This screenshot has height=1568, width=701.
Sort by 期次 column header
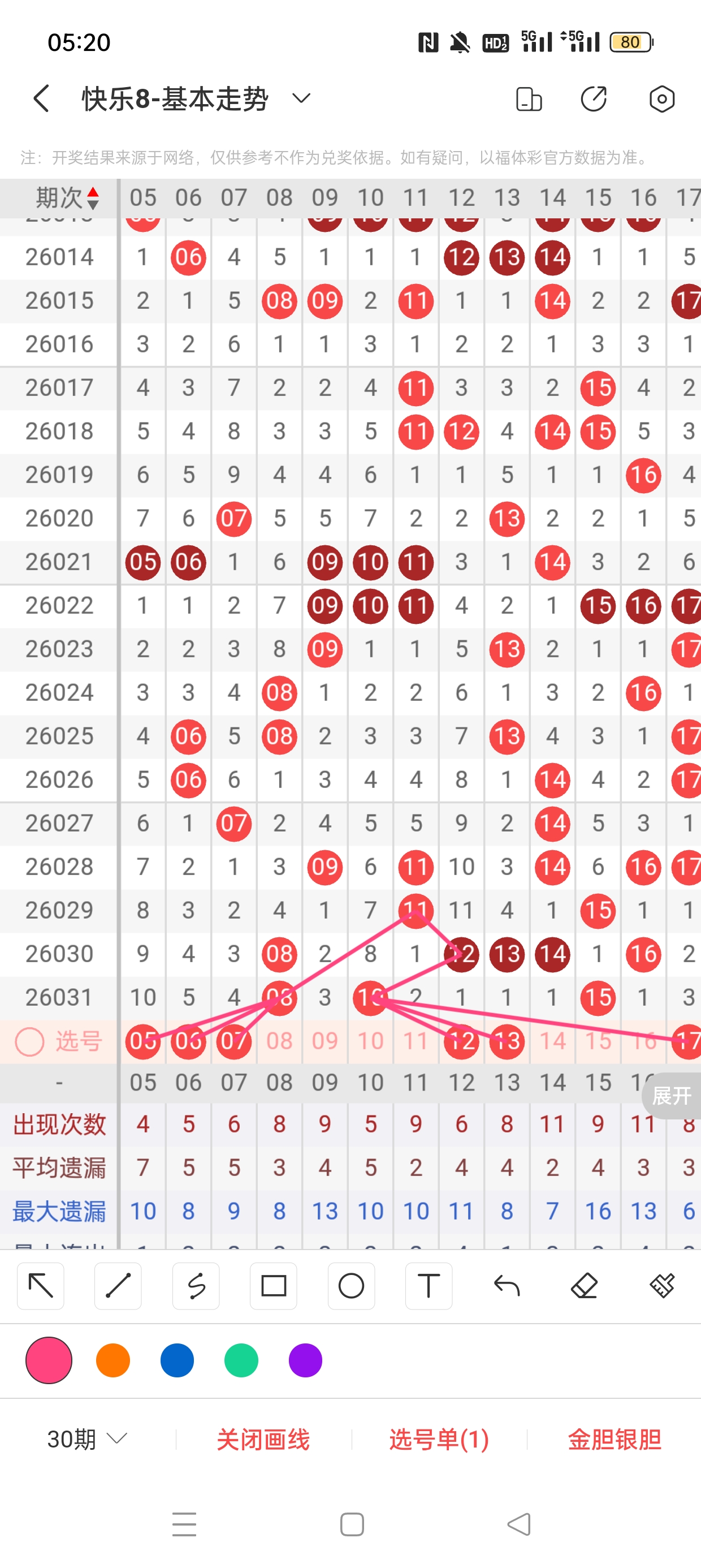pyautogui.click(x=66, y=198)
